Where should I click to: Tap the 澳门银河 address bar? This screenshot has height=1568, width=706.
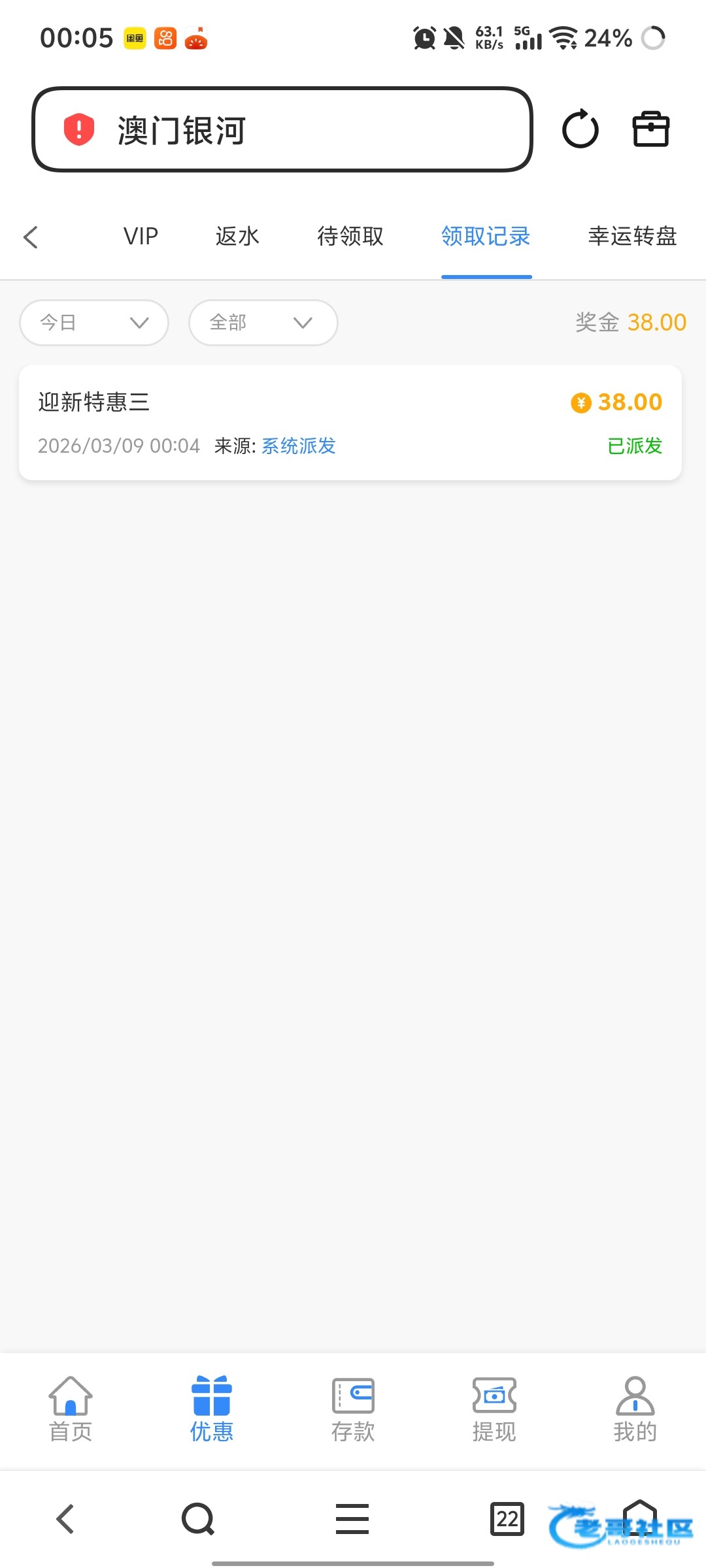click(x=281, y=129)
